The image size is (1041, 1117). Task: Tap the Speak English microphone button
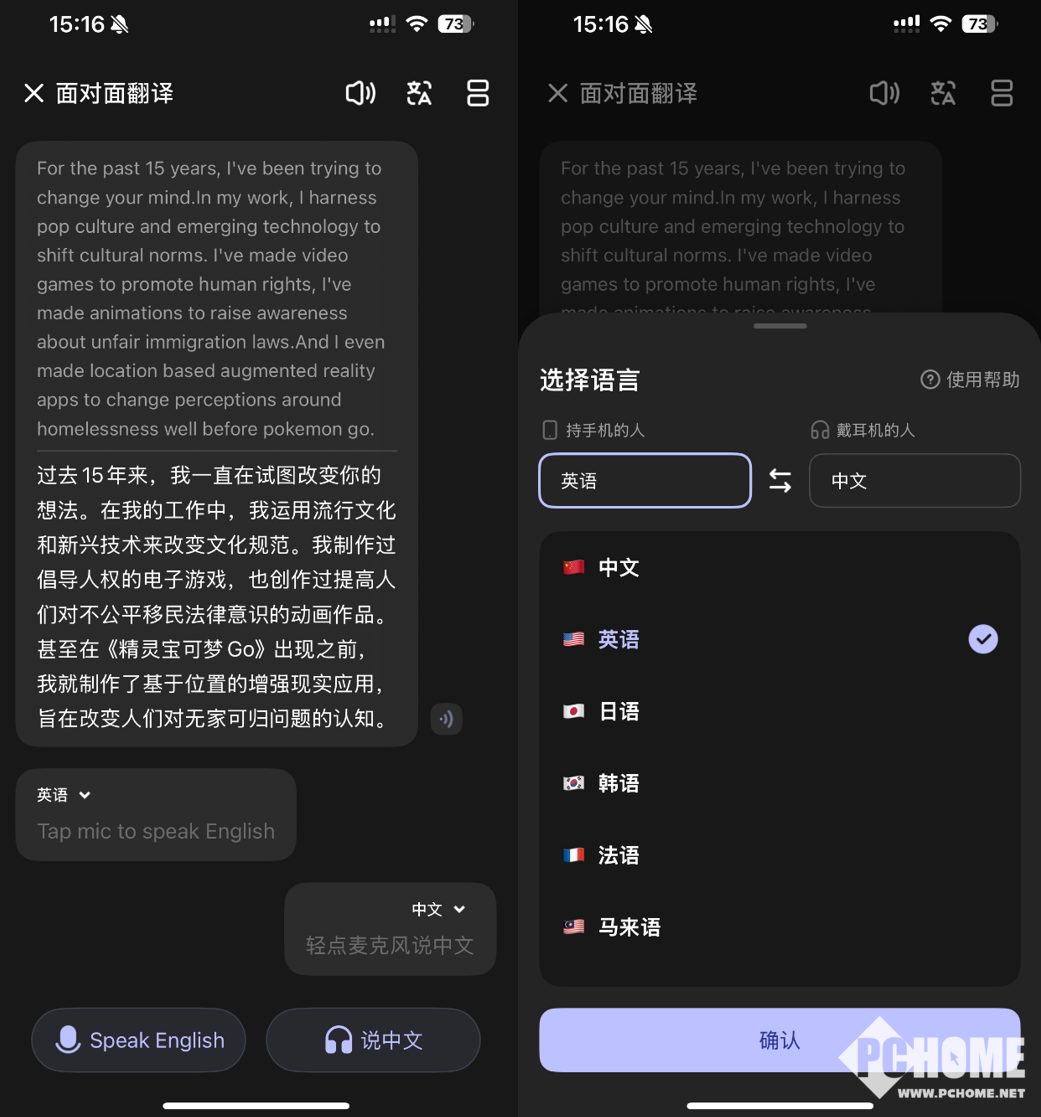pyautogui.click(x=139, y=1040)
